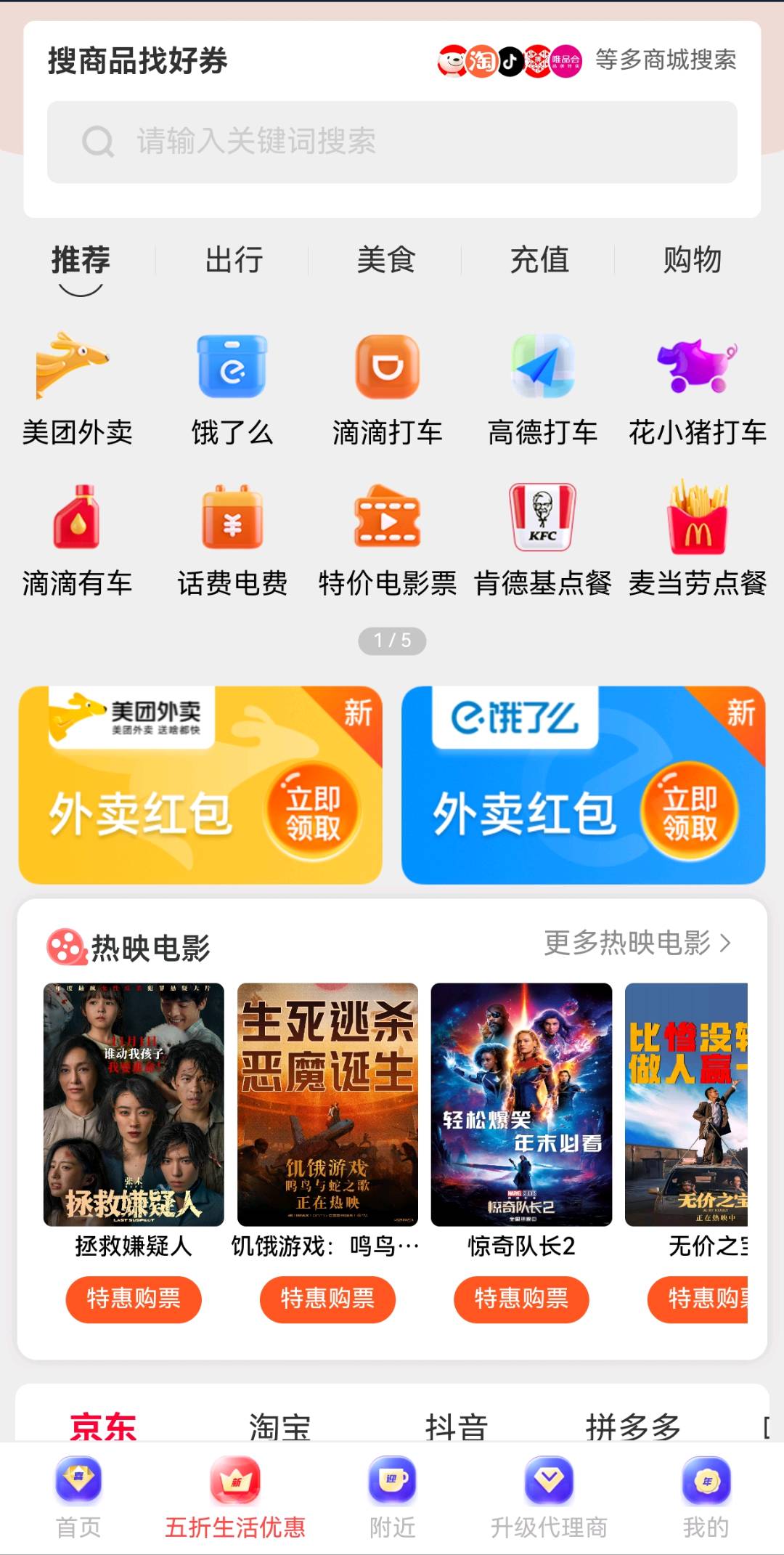Open the 充值 category tab
Image resolution: width=784 pixels, height=1555 pixels.
(x=539, y=260)
